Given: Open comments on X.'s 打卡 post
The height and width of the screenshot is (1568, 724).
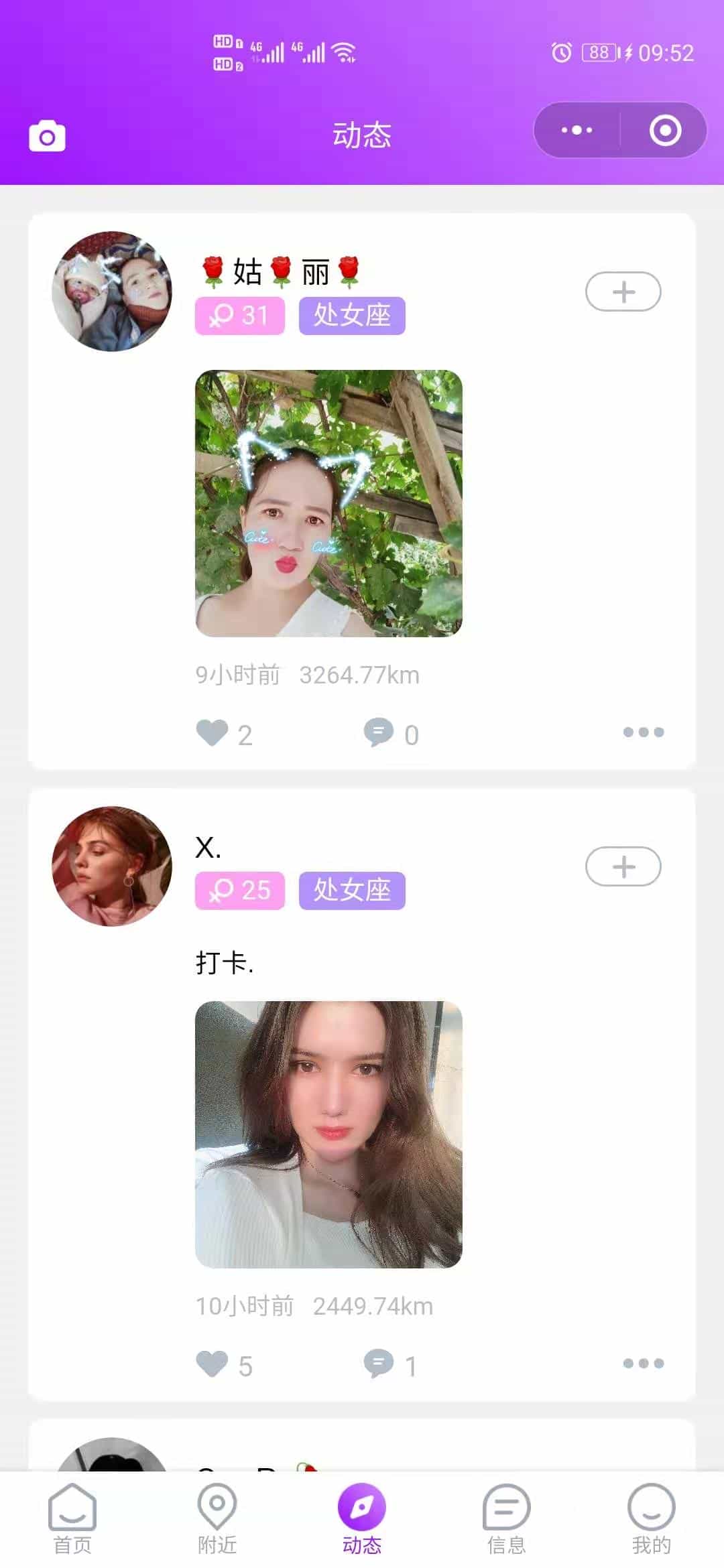Looking at the screenshot, I should click(x=379, y=1364).
